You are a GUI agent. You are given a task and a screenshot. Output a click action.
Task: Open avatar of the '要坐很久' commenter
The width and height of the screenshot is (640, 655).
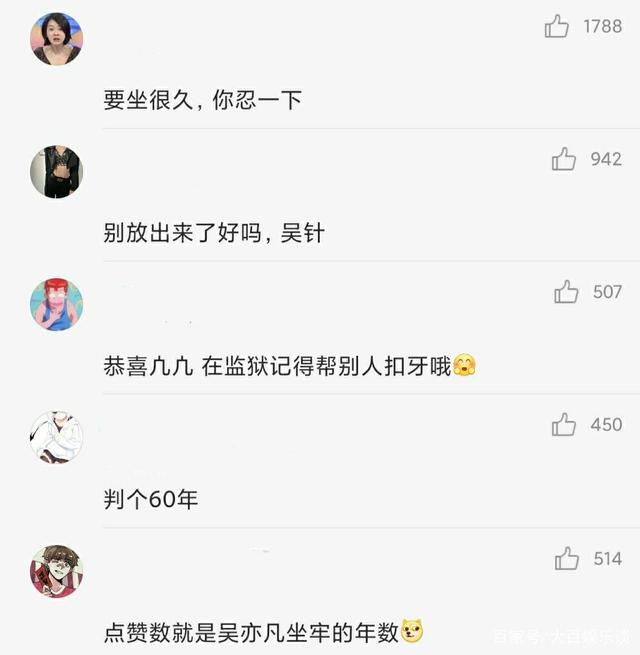tap(56, 39)
